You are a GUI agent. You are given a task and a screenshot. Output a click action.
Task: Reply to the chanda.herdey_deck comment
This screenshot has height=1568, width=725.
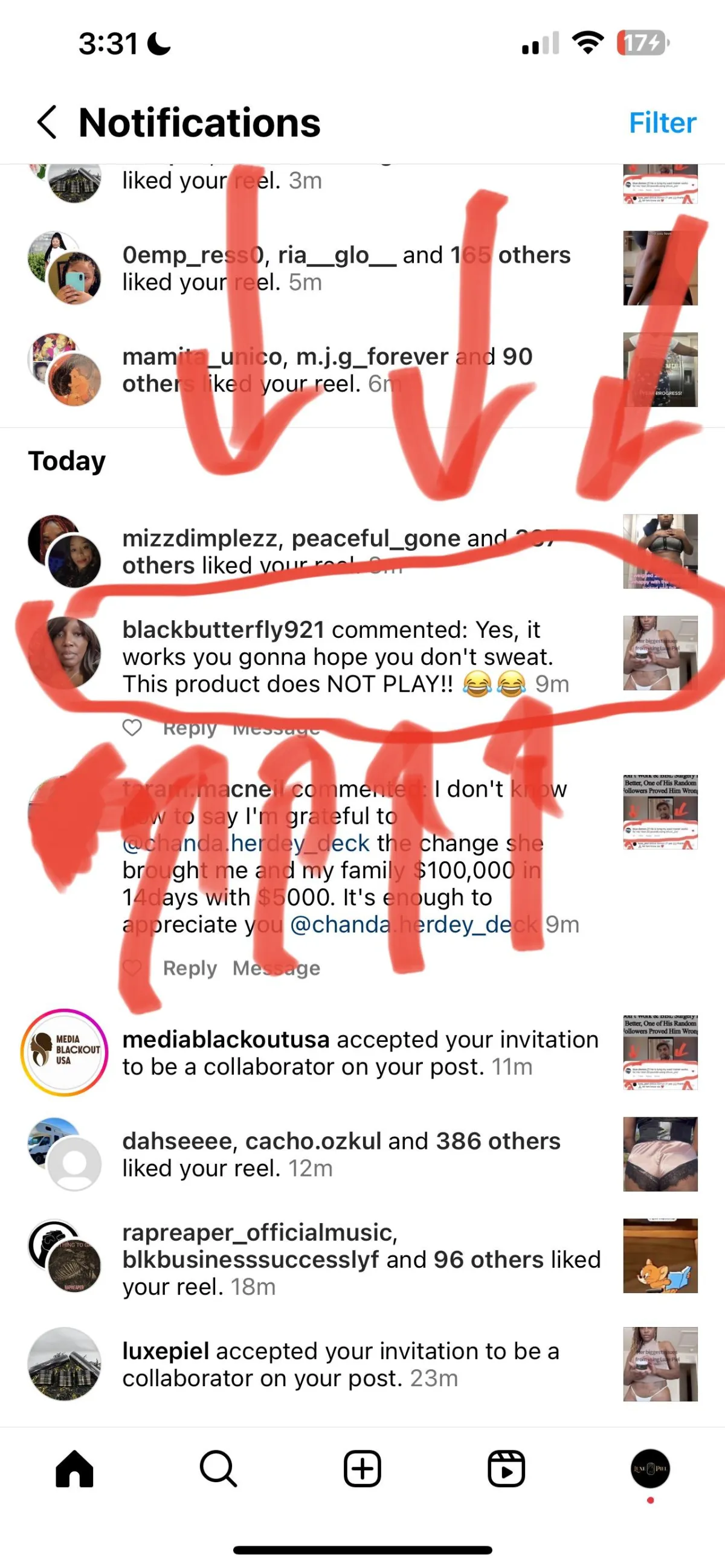click(189, 968)
